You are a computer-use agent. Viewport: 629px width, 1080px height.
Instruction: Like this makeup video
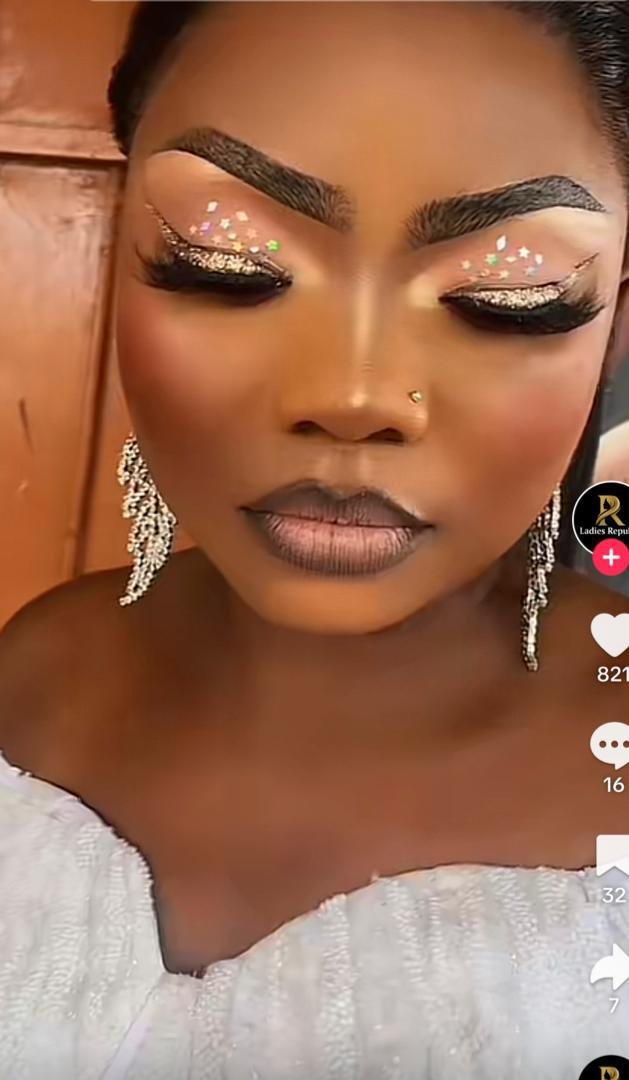[x=611, y=635]
